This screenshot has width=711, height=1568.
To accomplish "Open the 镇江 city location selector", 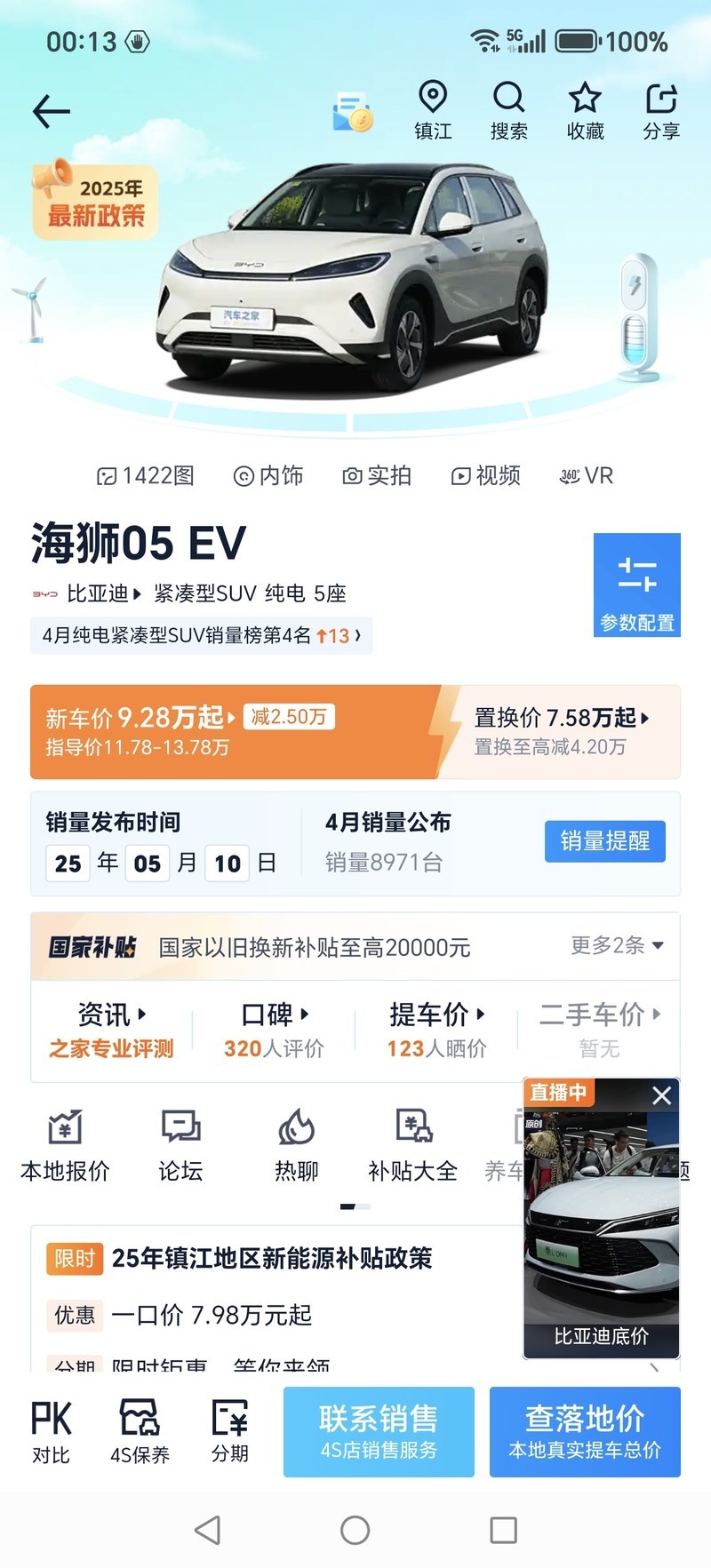I will click(x=433, y=110).
